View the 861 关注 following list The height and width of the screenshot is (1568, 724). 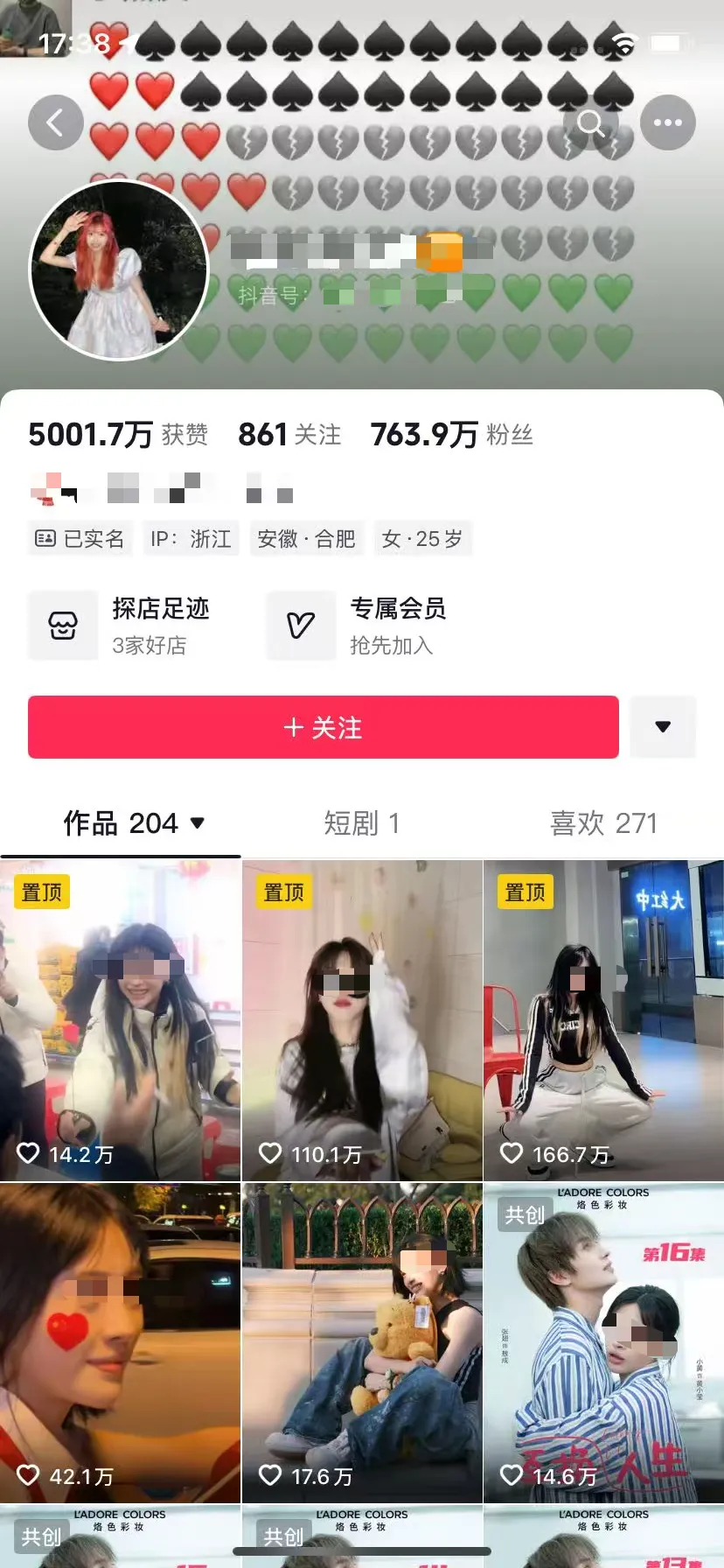[x=289, y=434]
